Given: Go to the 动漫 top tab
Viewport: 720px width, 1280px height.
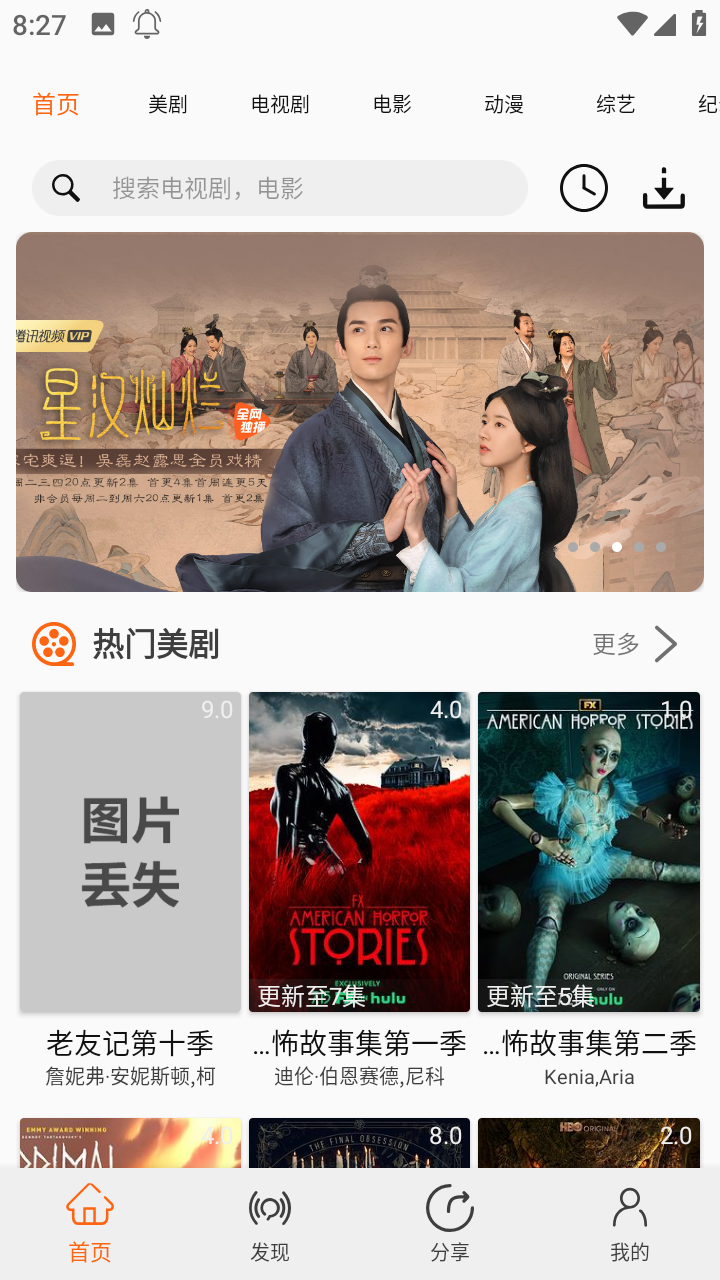Looking at the screenshot, I should click(504, 104).
